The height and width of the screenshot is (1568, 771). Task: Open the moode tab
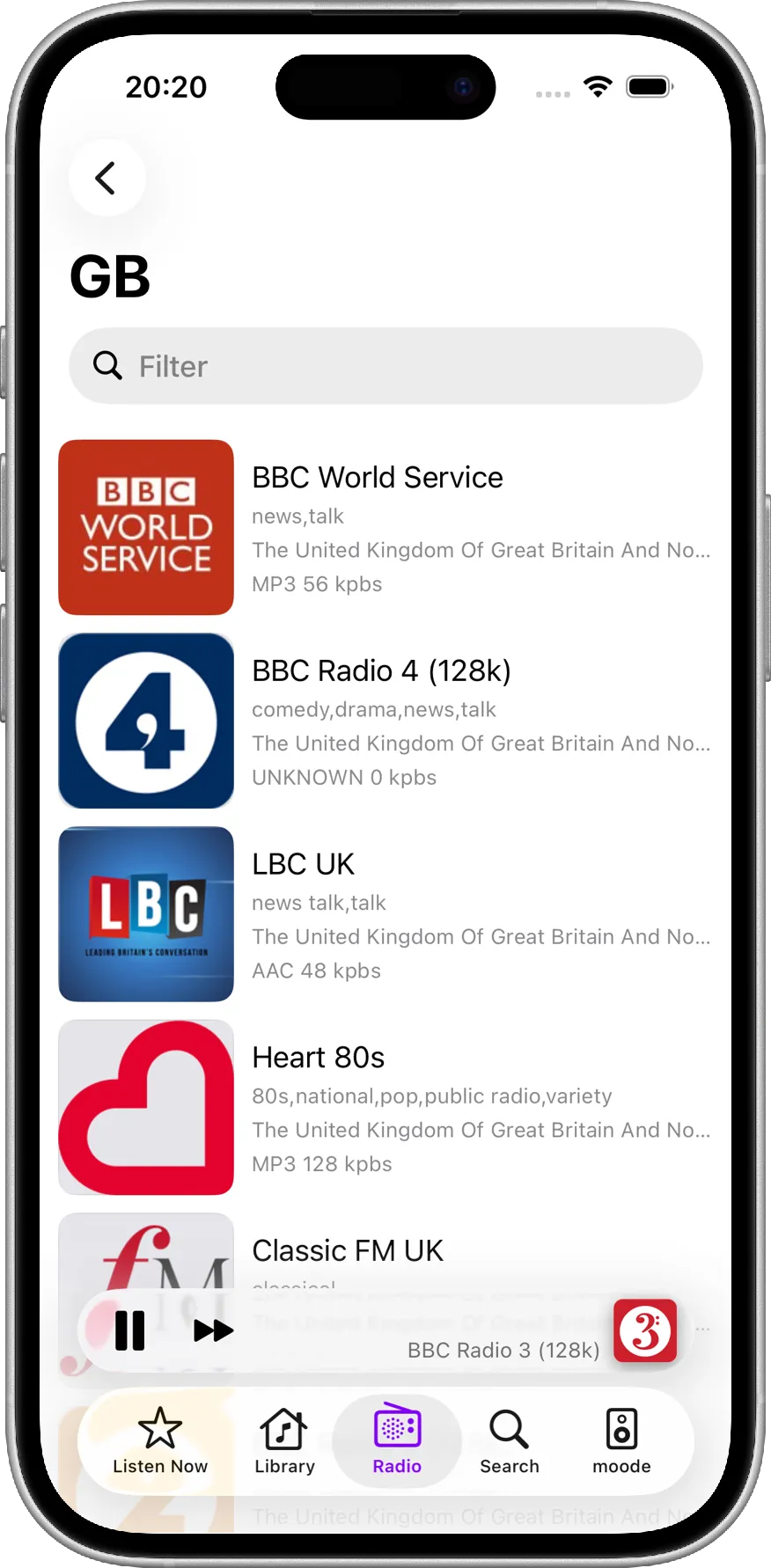621,1441
